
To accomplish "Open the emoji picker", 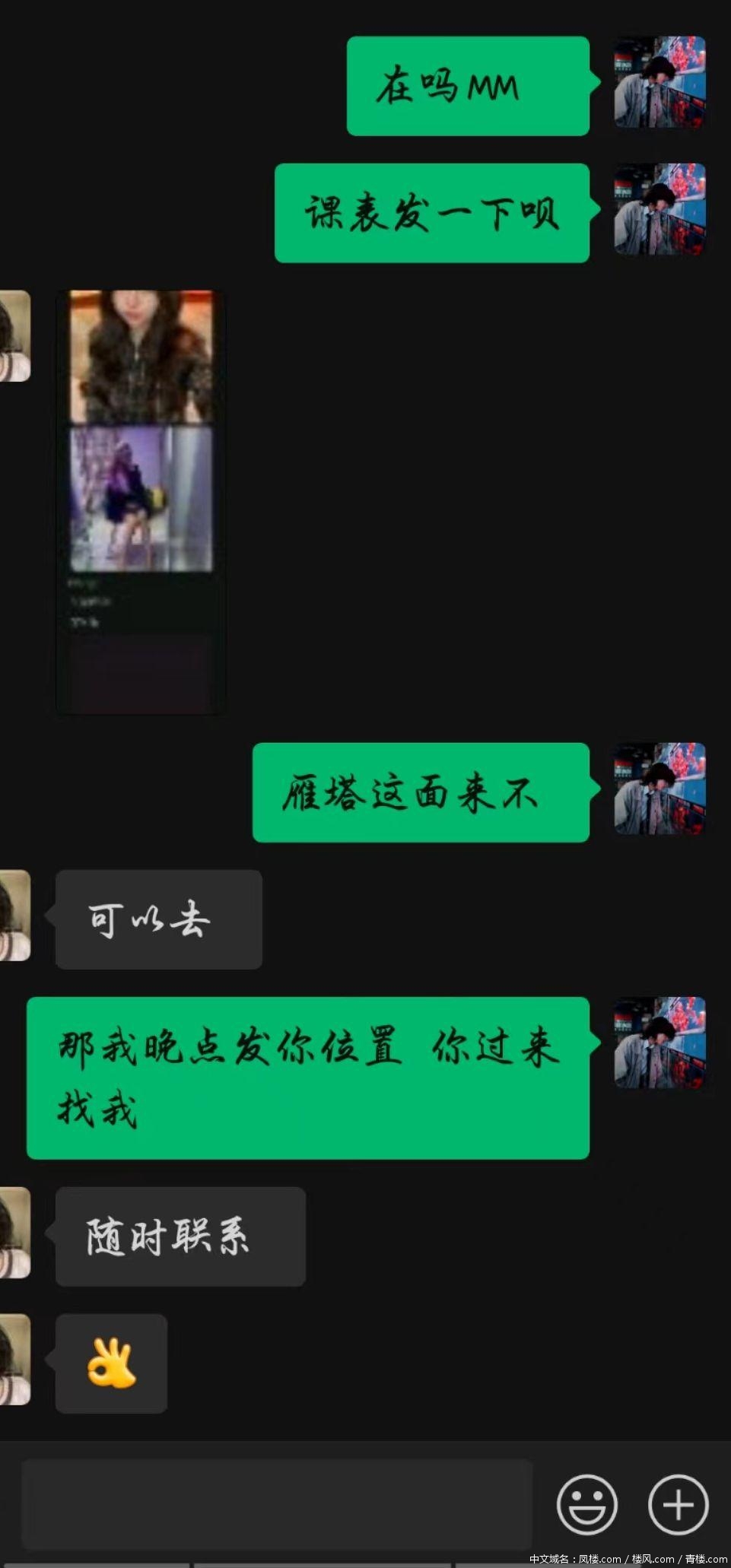I will coord(586,1504).
